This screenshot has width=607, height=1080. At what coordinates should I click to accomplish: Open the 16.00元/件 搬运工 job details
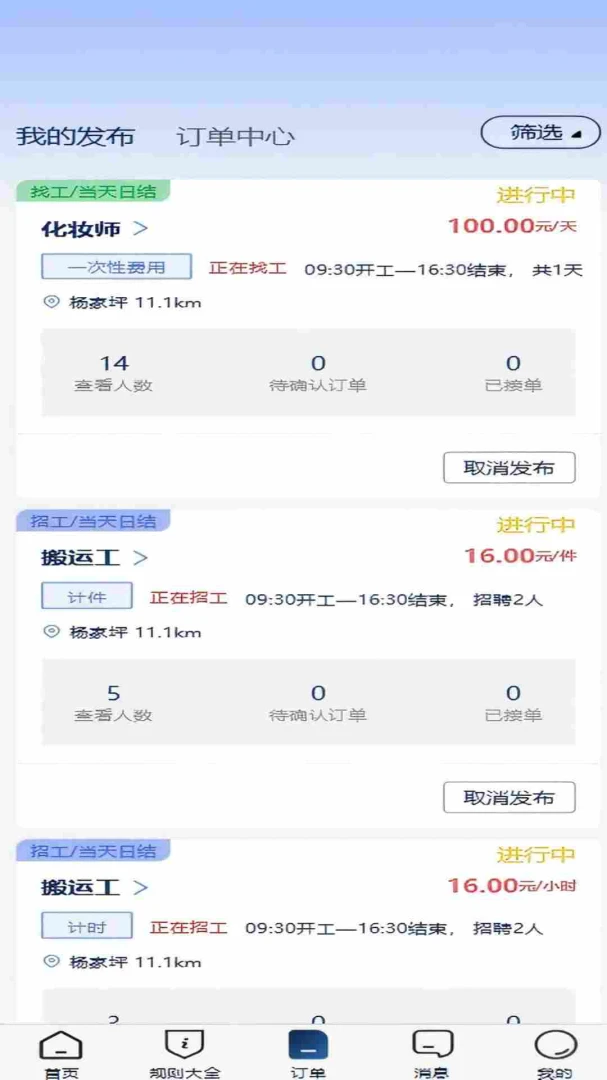coord(94,558)
